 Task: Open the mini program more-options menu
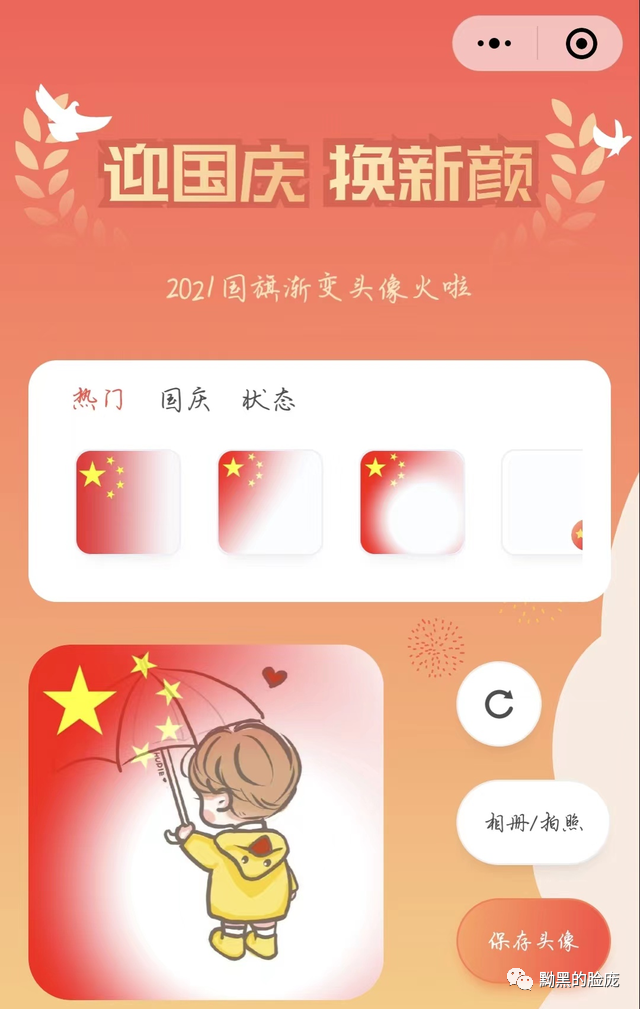(495, 44)
